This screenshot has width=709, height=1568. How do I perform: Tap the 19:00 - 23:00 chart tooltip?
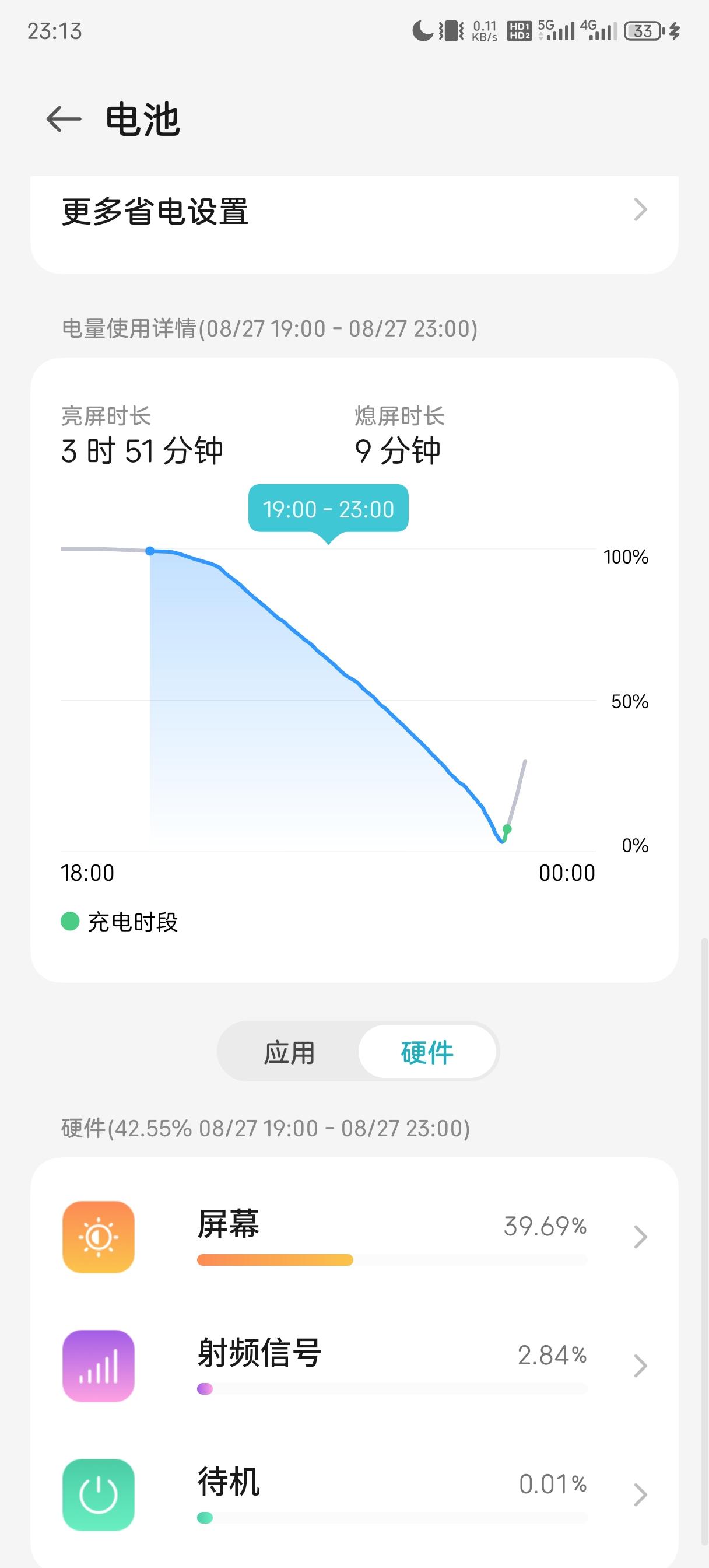click(x=329, y=509)
